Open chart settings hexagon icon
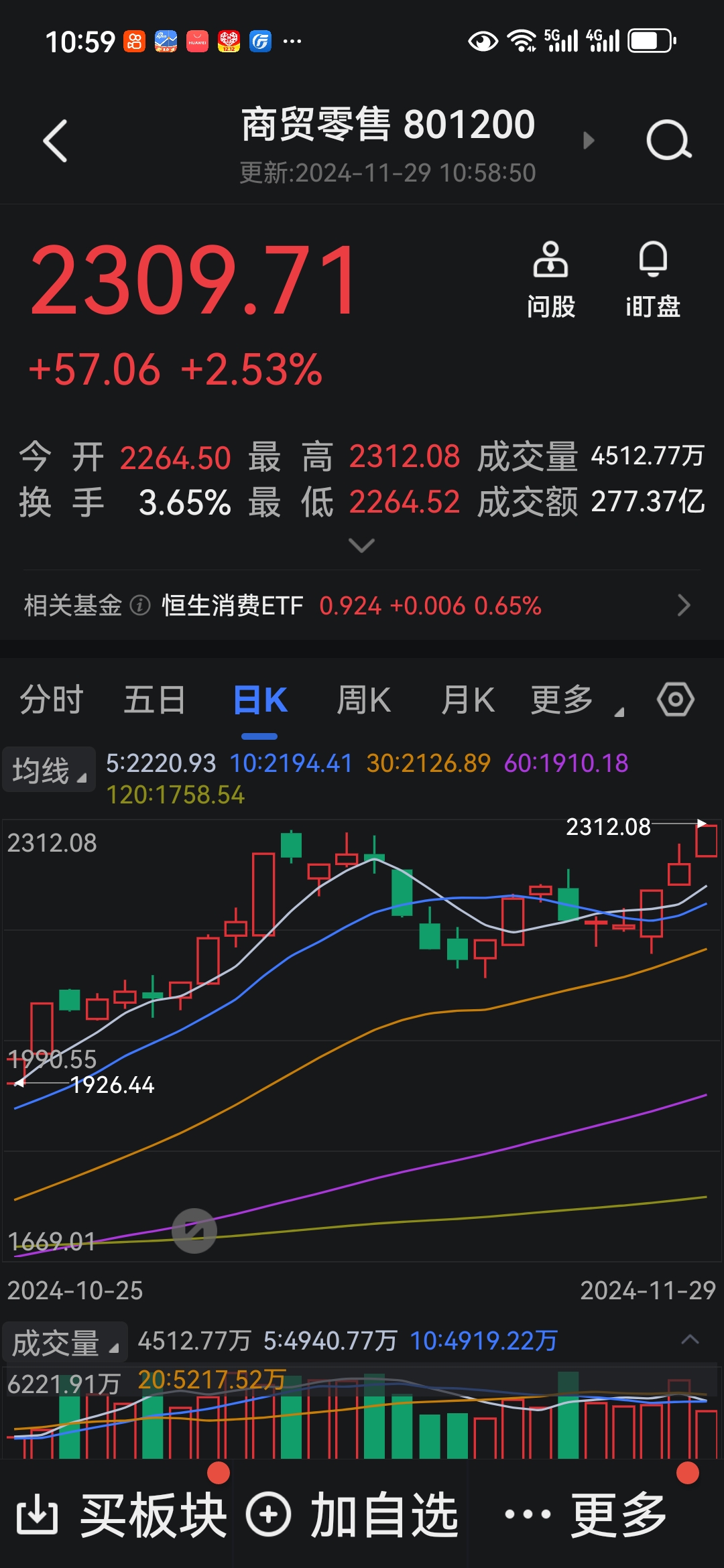 click(675, 700)
